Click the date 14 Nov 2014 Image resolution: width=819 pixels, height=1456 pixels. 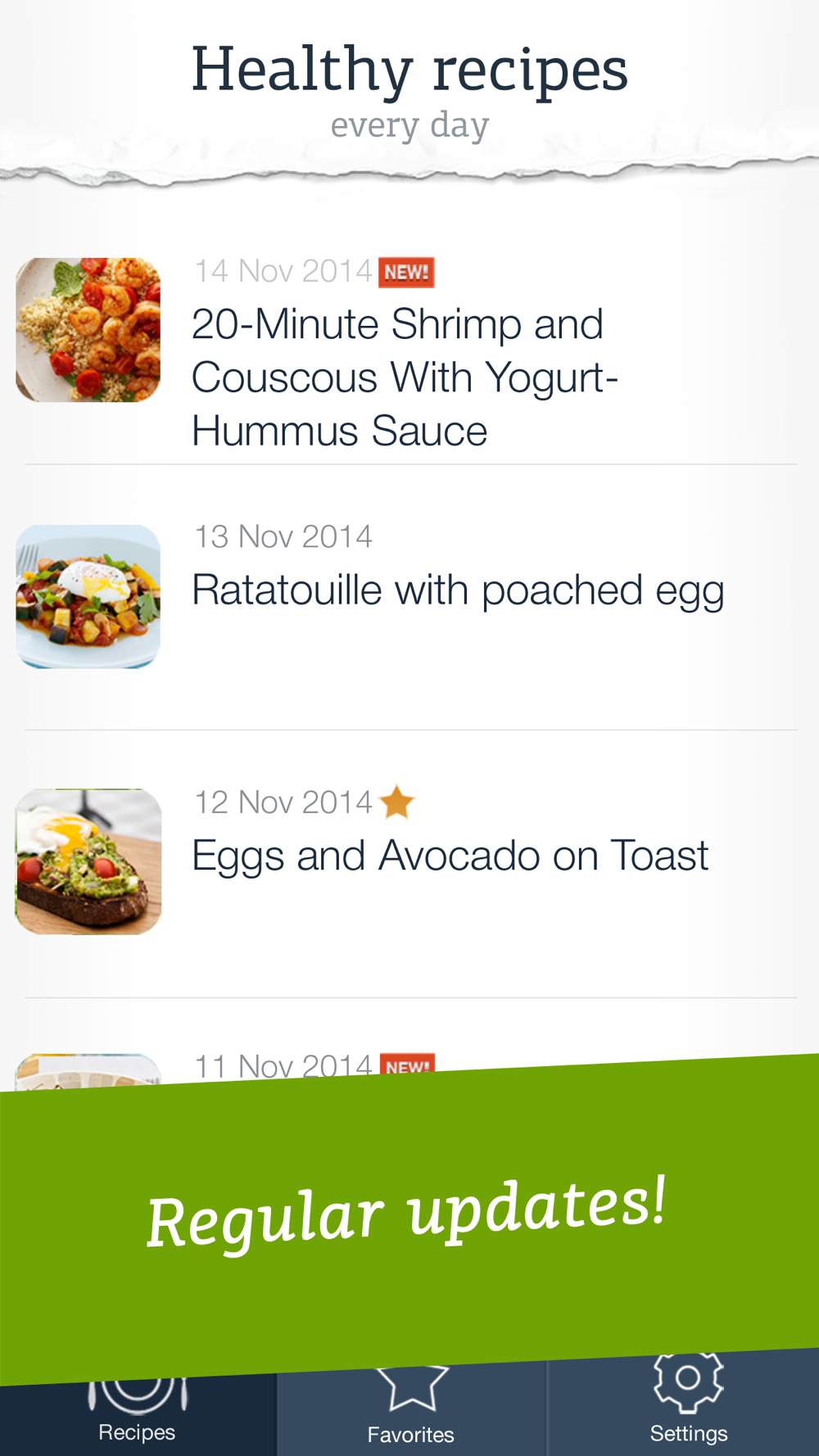pyautogui.click(x=283, y=270)
